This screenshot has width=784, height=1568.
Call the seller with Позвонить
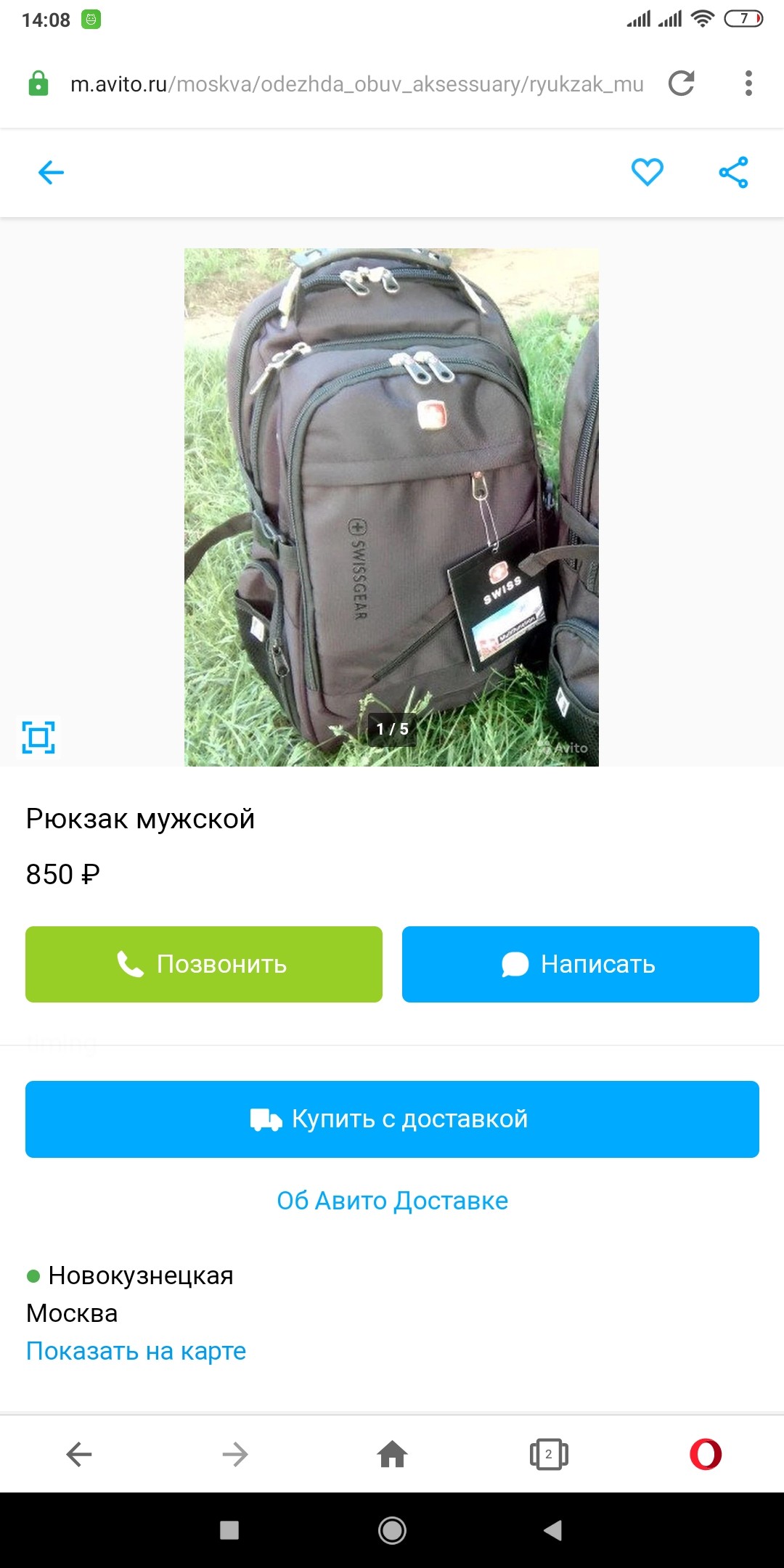click(204, 964)
